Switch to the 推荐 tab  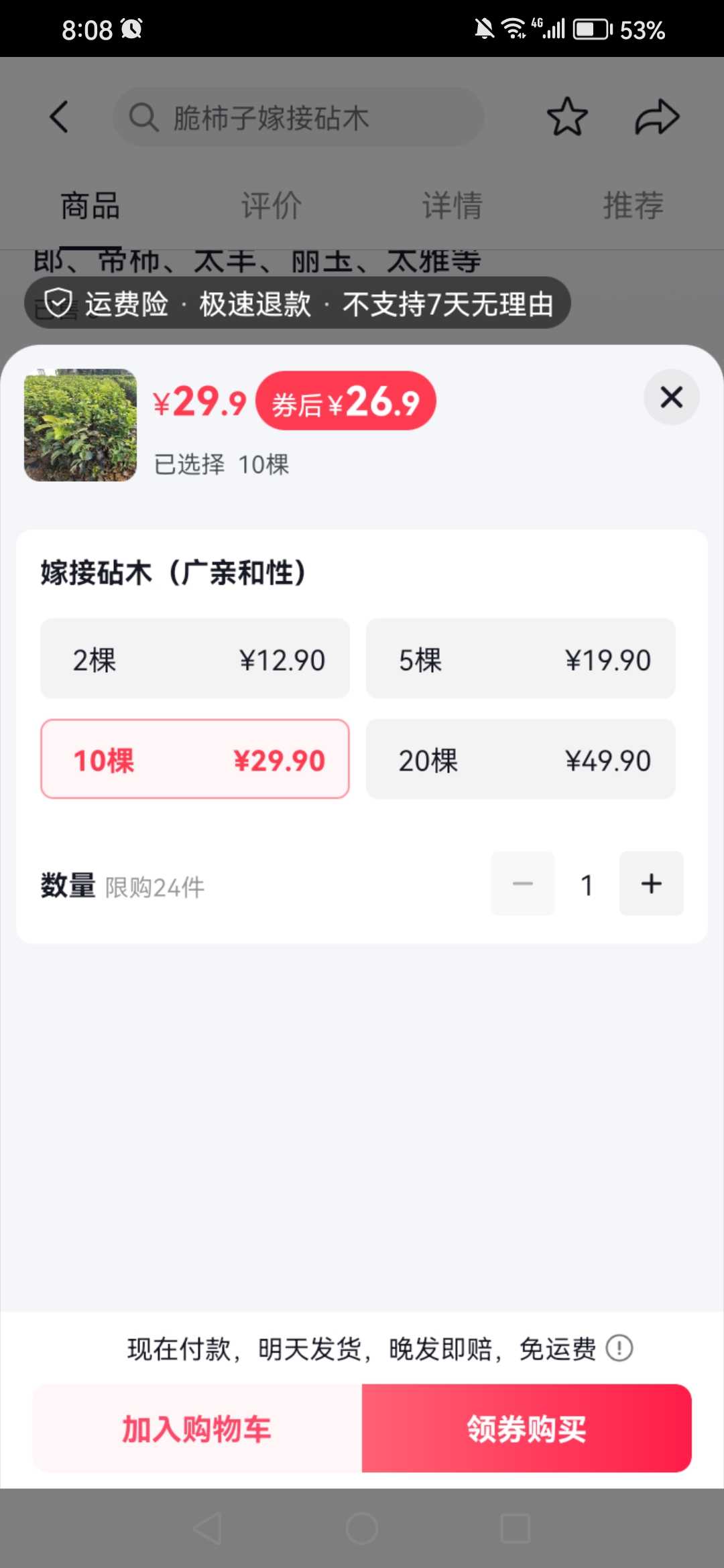(x=633, y=205)
